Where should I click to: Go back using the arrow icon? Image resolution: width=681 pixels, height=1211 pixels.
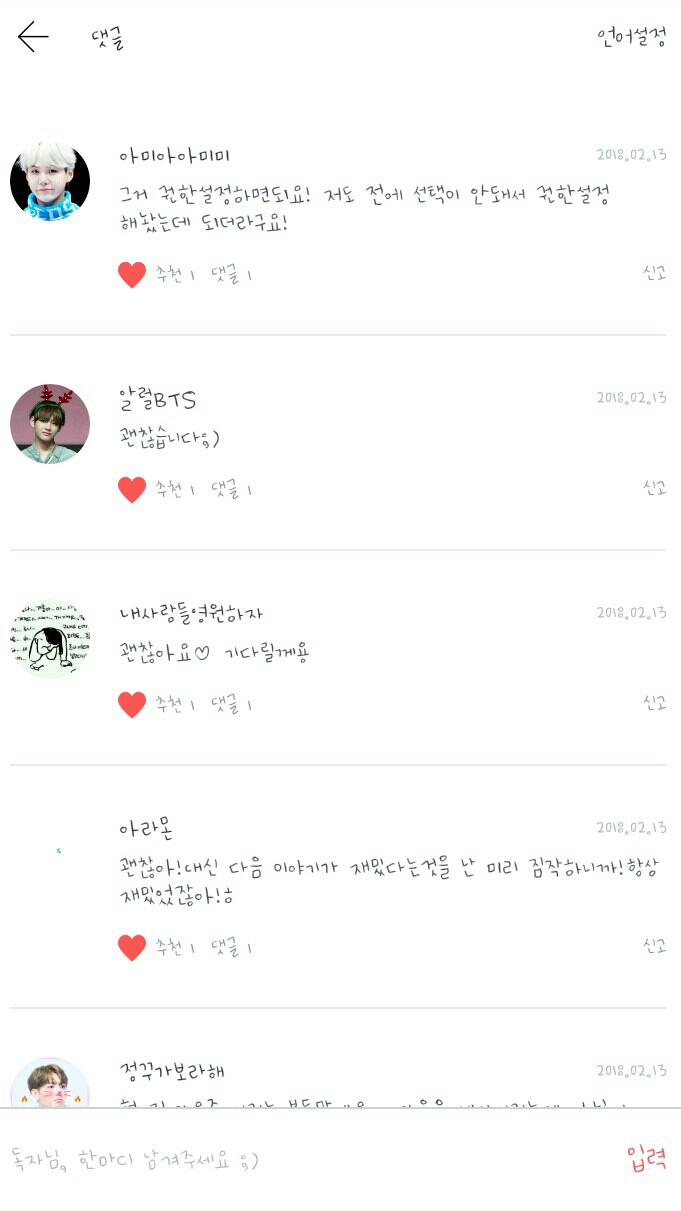click(33, 38)
